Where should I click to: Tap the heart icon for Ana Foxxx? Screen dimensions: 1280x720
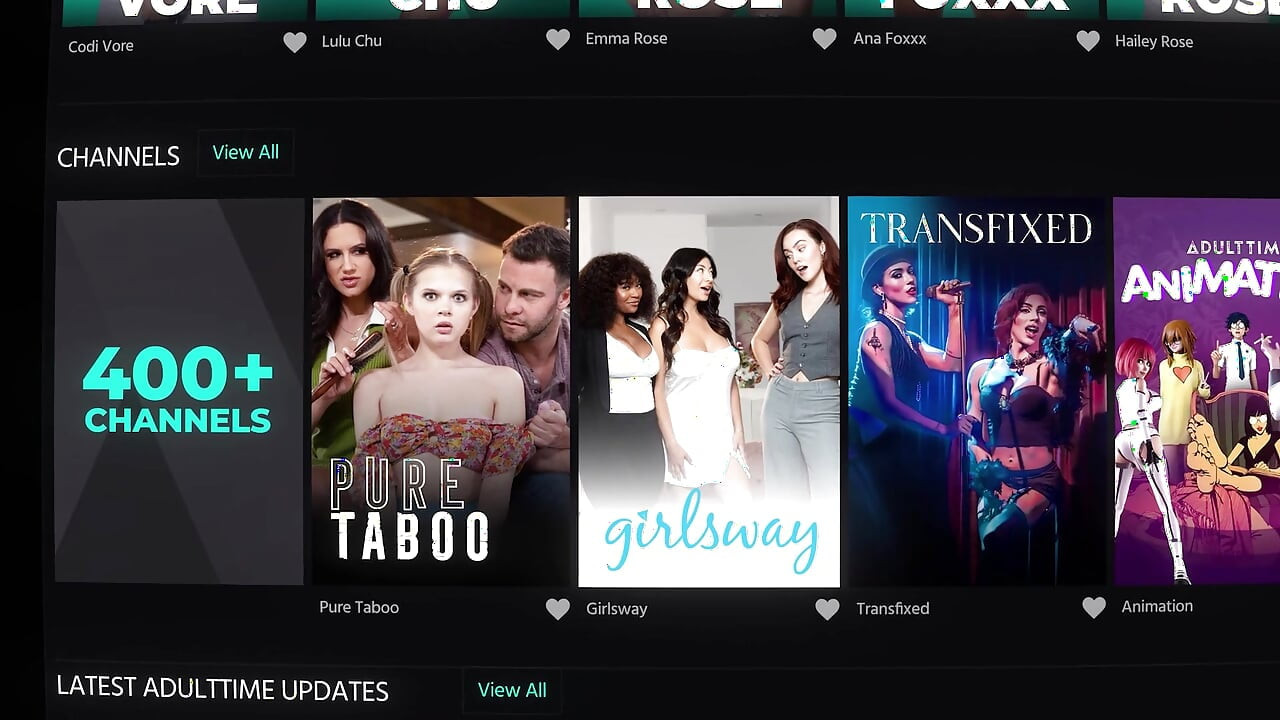tap(1088, 41)
